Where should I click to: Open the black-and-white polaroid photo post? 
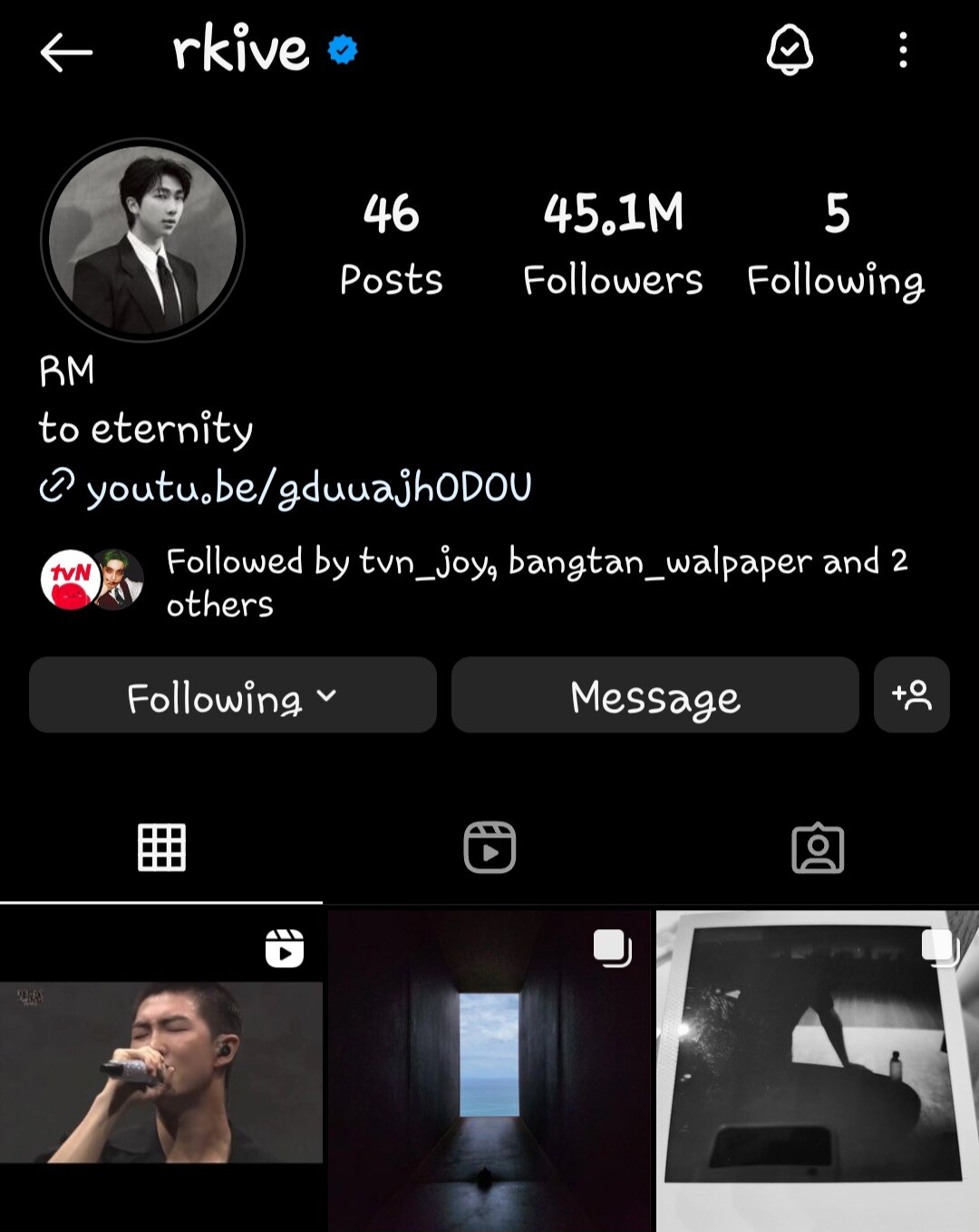[x=818, y=1072]
